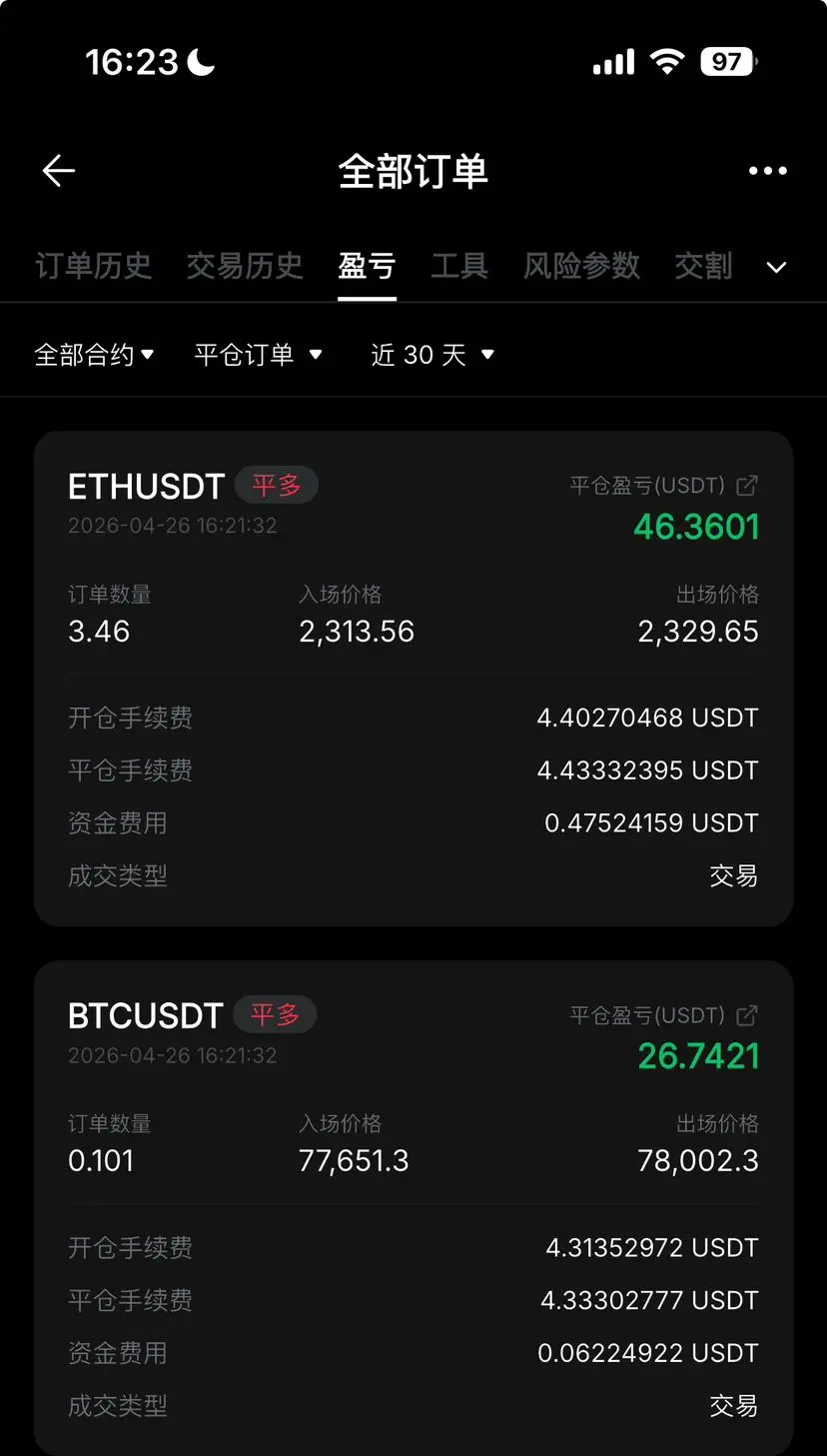Expand the tab list chevron
This screenshot has width=827, height=1456.
tap(776, 268)
